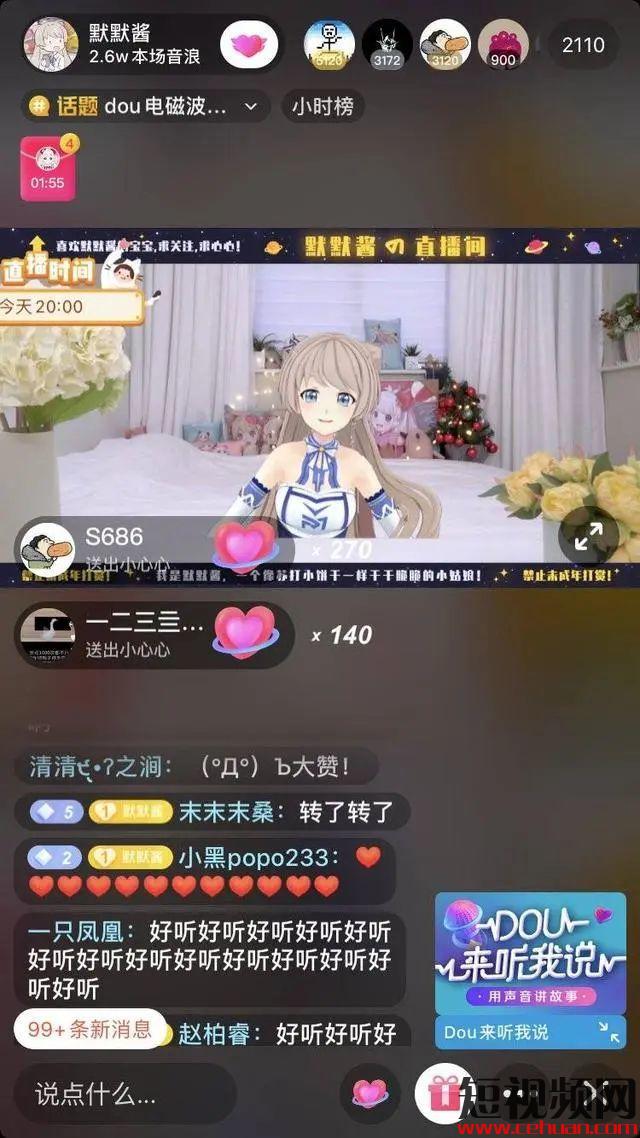Open the red packet with 01:55 timer
Screen dimensions: 640x1138
[47, 167]
